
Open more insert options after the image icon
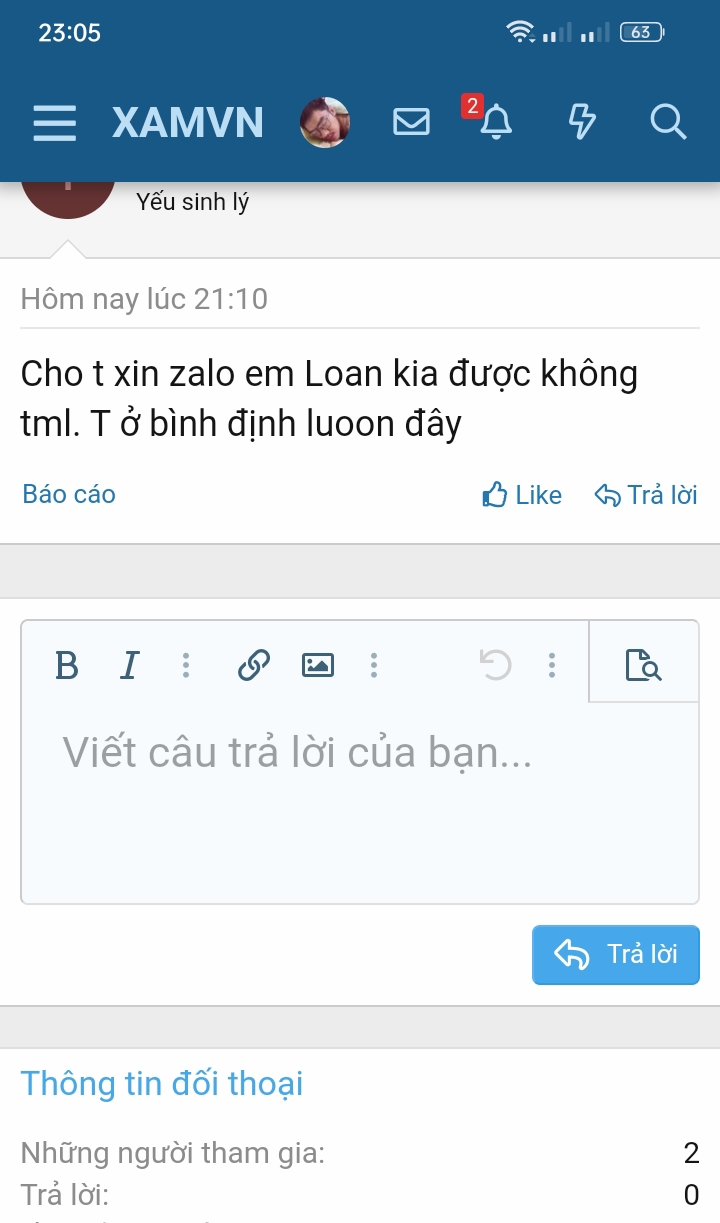pos(374,665)
